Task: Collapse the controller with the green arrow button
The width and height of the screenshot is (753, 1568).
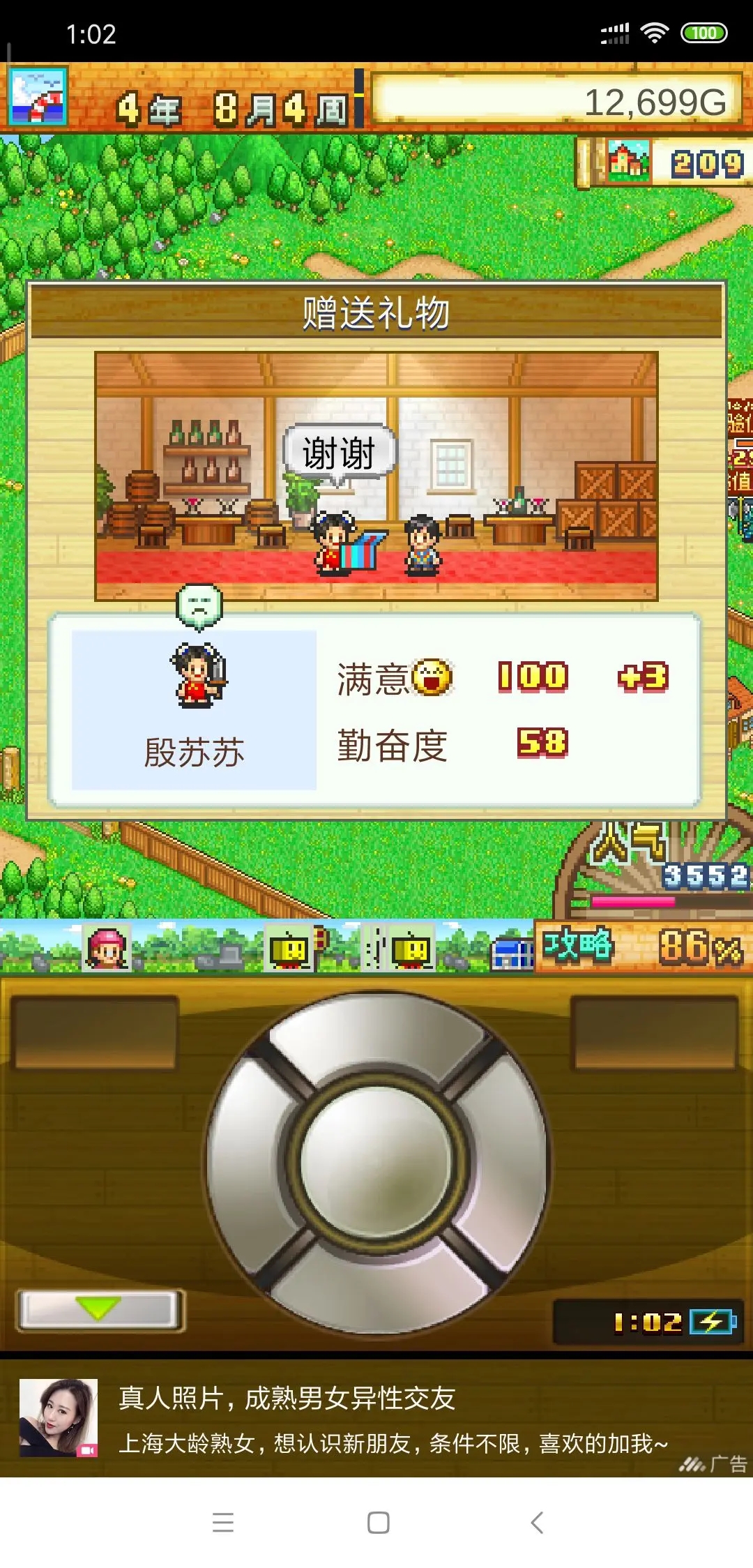Action: (100, 1310)
